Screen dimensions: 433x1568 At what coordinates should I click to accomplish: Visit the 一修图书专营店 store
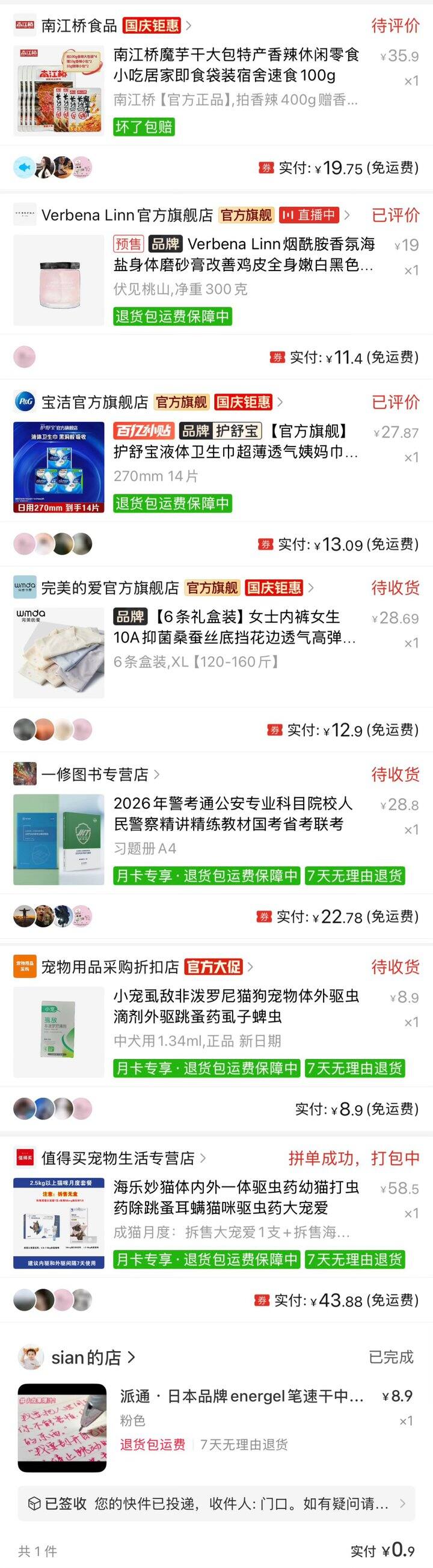tap(94, 774)
